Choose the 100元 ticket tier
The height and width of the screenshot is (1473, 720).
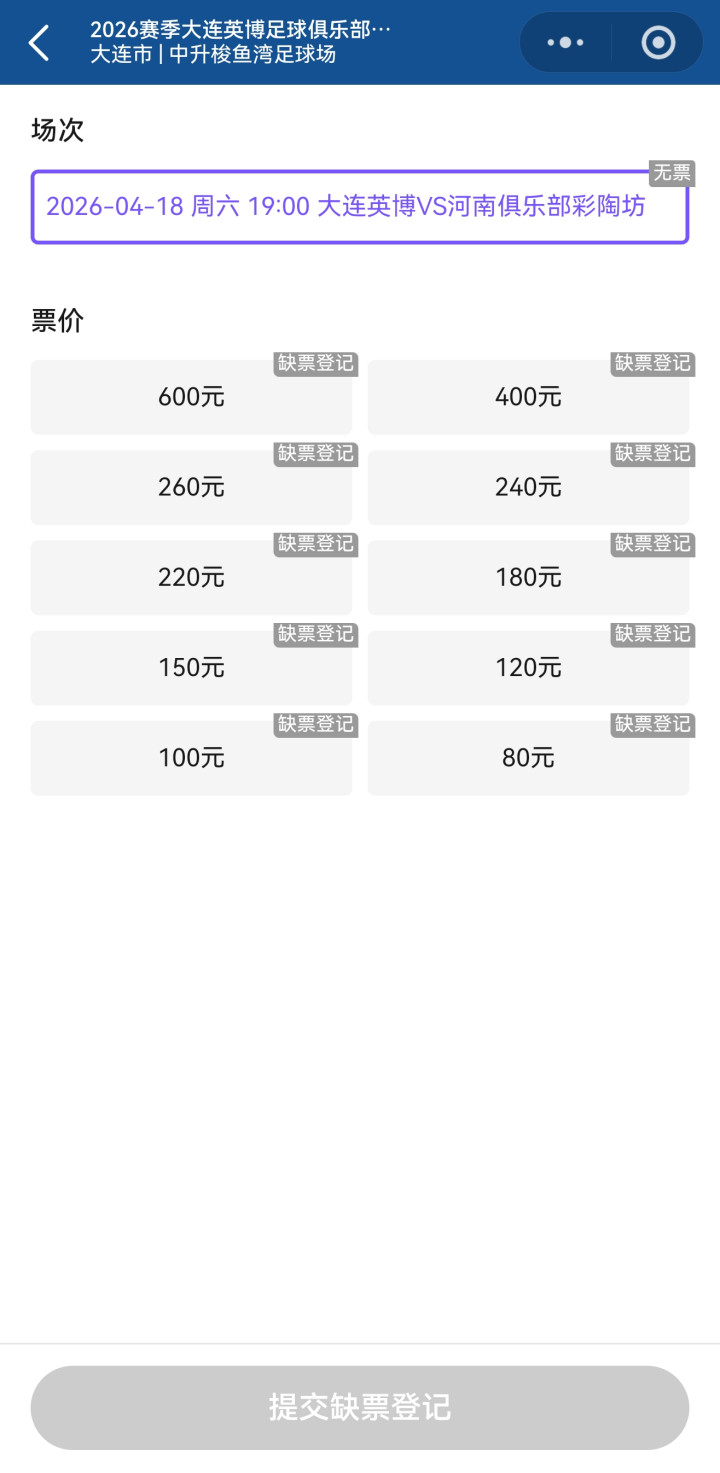[x=191, y=758]
